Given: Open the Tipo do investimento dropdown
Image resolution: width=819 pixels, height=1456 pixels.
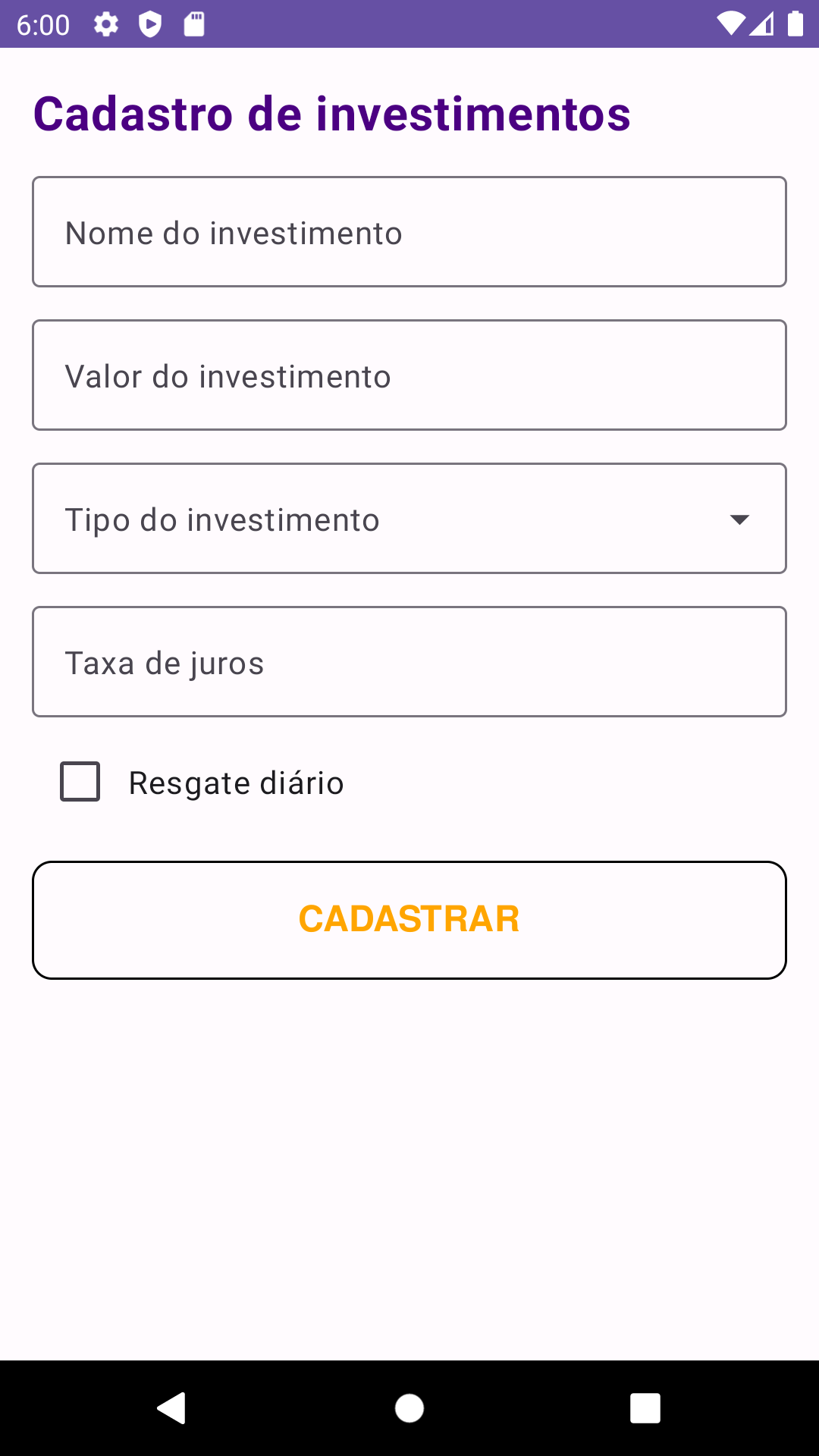Looking at the screenshot, I should click(409, 518).
